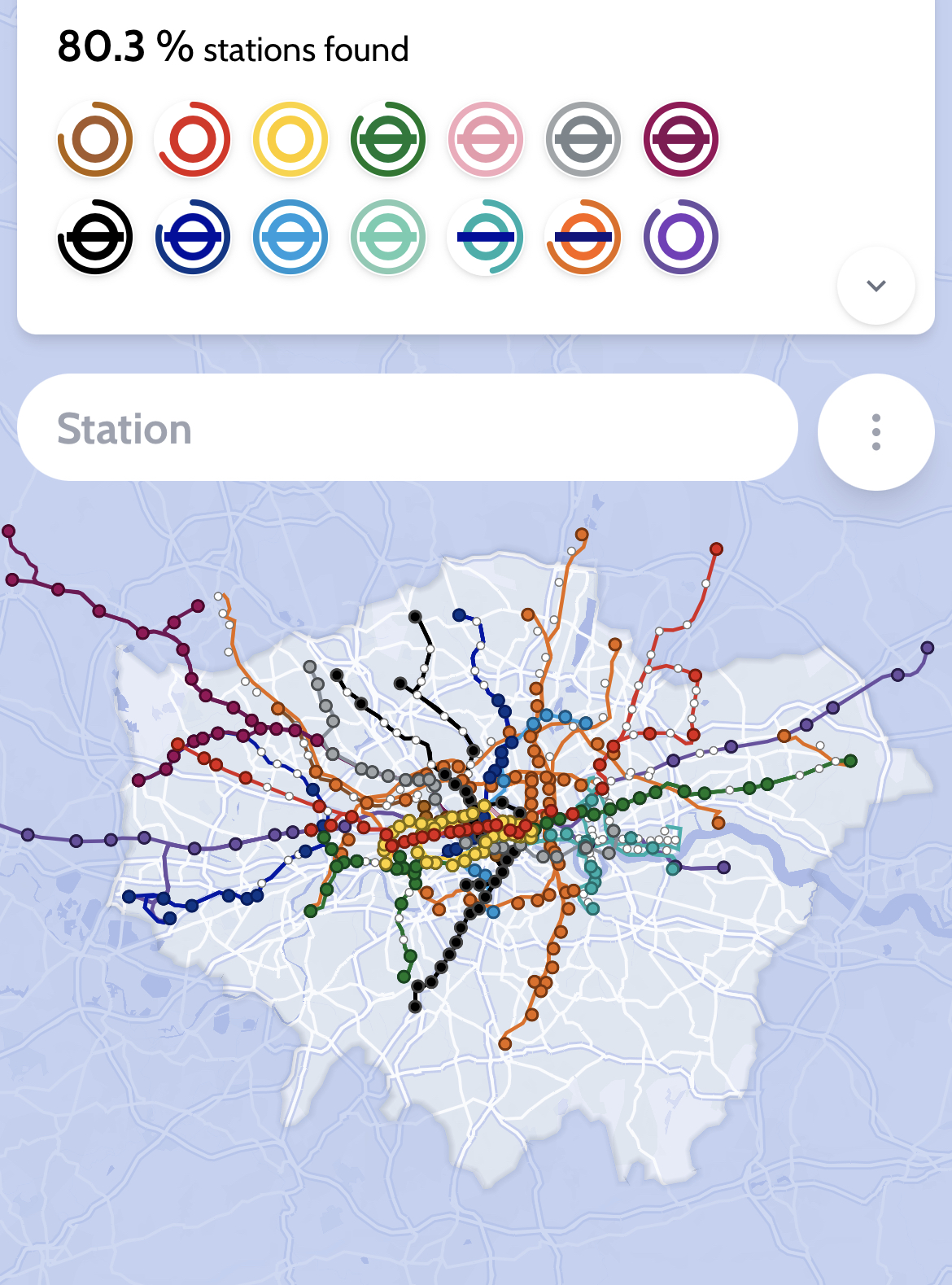Select the teal DLR roundel
Viewport: 952px width, 1285px height.
pos(486,237)
